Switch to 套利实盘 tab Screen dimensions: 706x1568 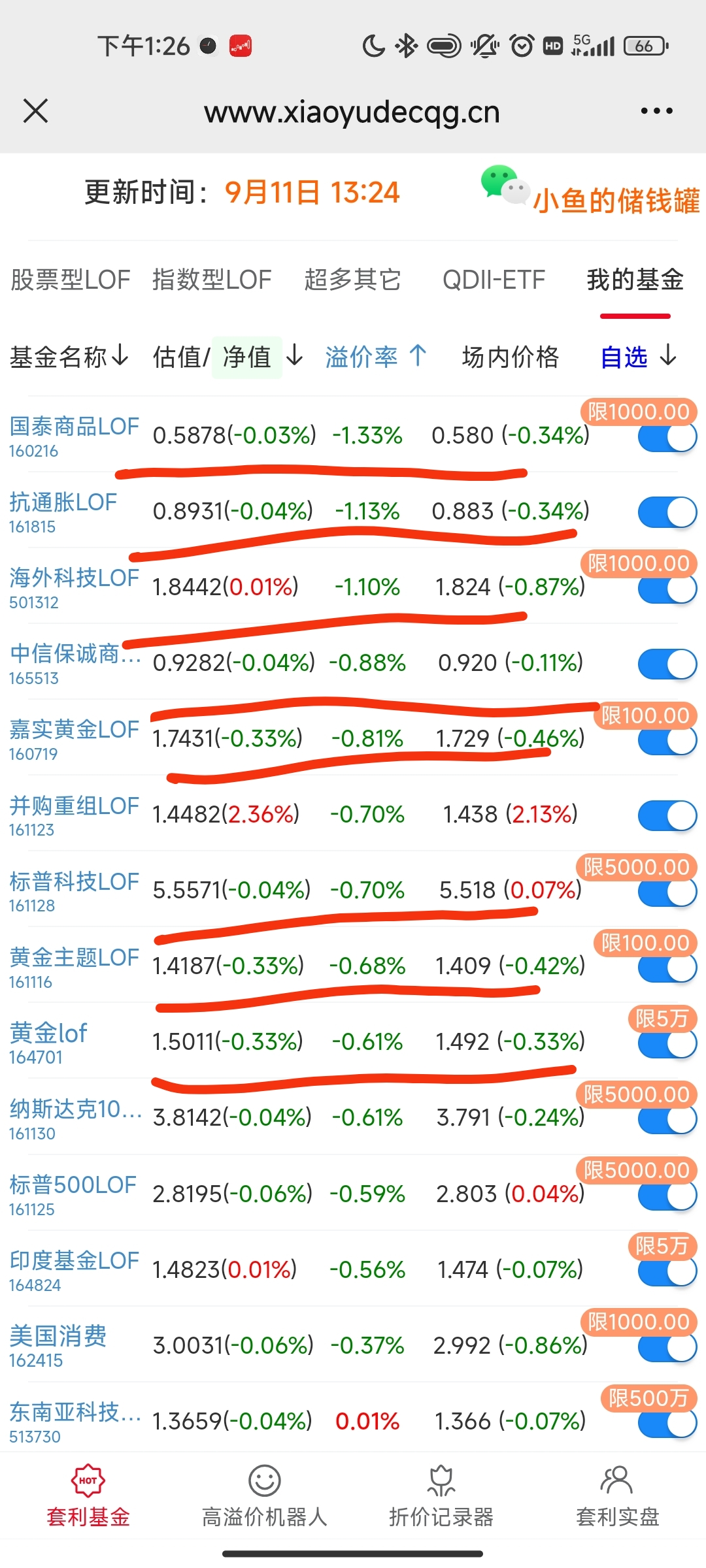(x=617, y=1496)
